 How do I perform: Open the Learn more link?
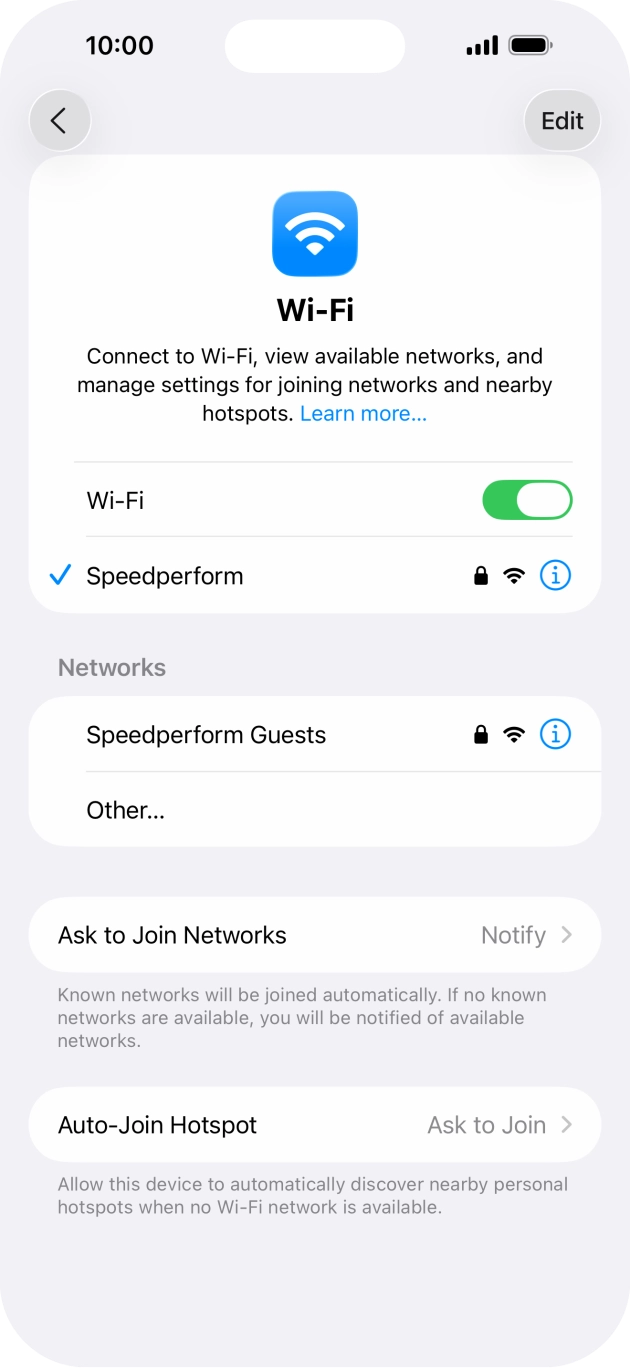tap(363, 413)
